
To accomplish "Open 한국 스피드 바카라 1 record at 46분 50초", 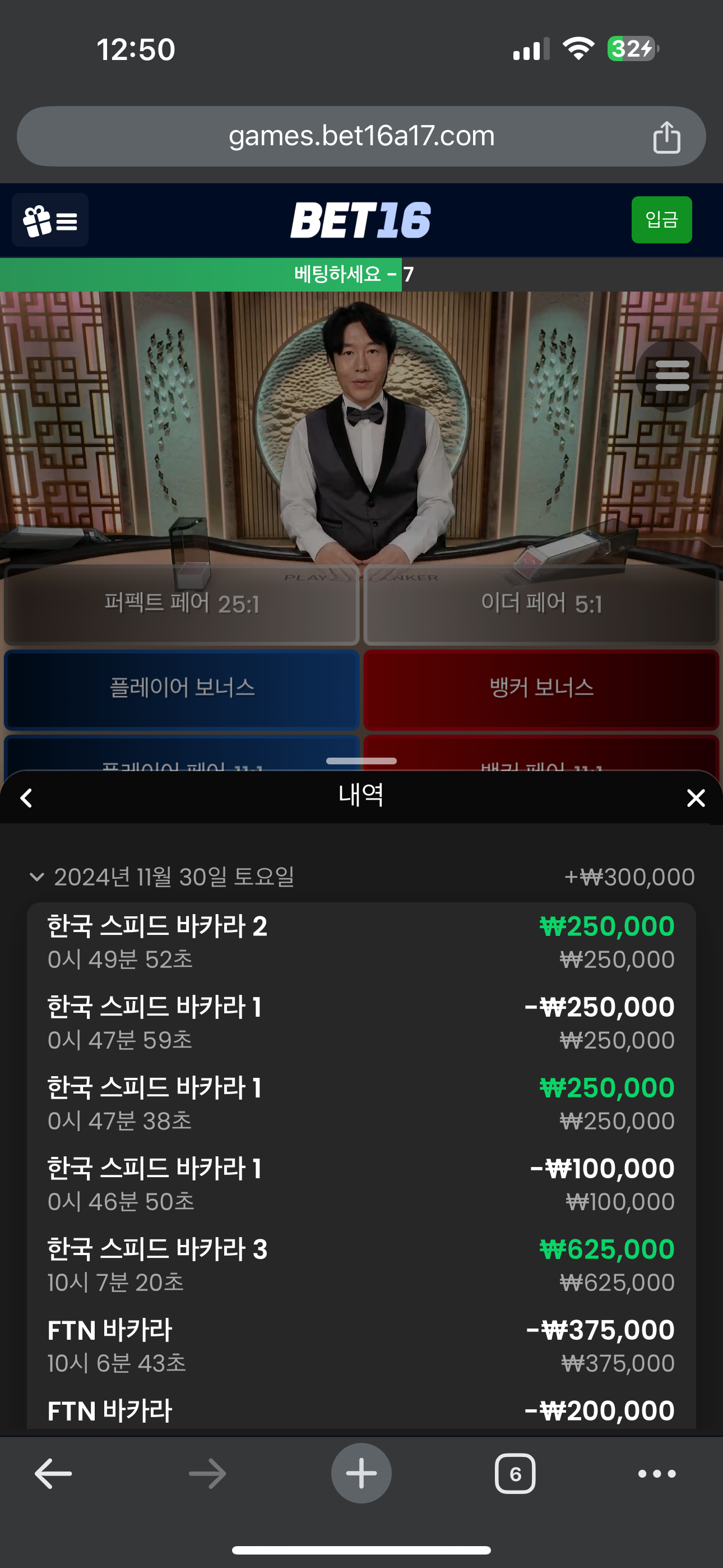I will 361,1184.
